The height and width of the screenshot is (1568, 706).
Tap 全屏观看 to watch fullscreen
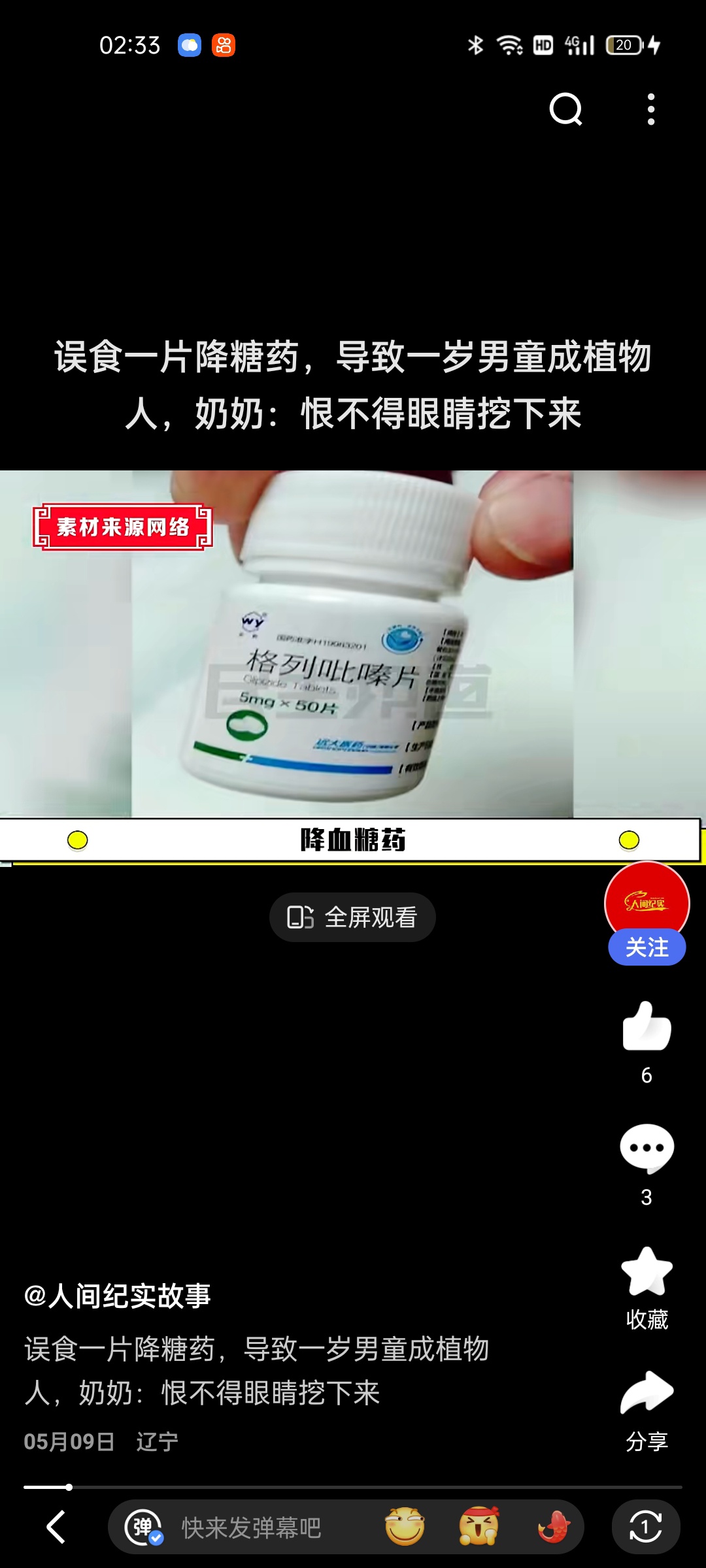coord(352,917)
